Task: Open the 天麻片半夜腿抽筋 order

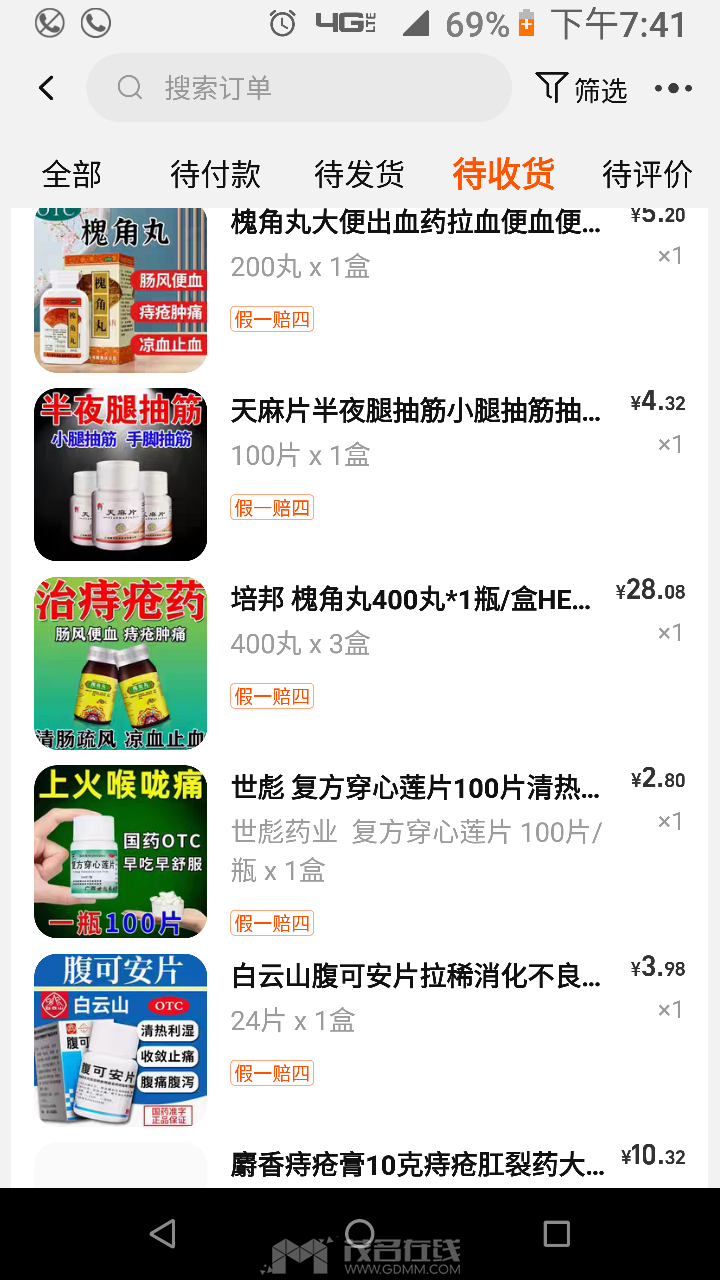Action: 360,474
